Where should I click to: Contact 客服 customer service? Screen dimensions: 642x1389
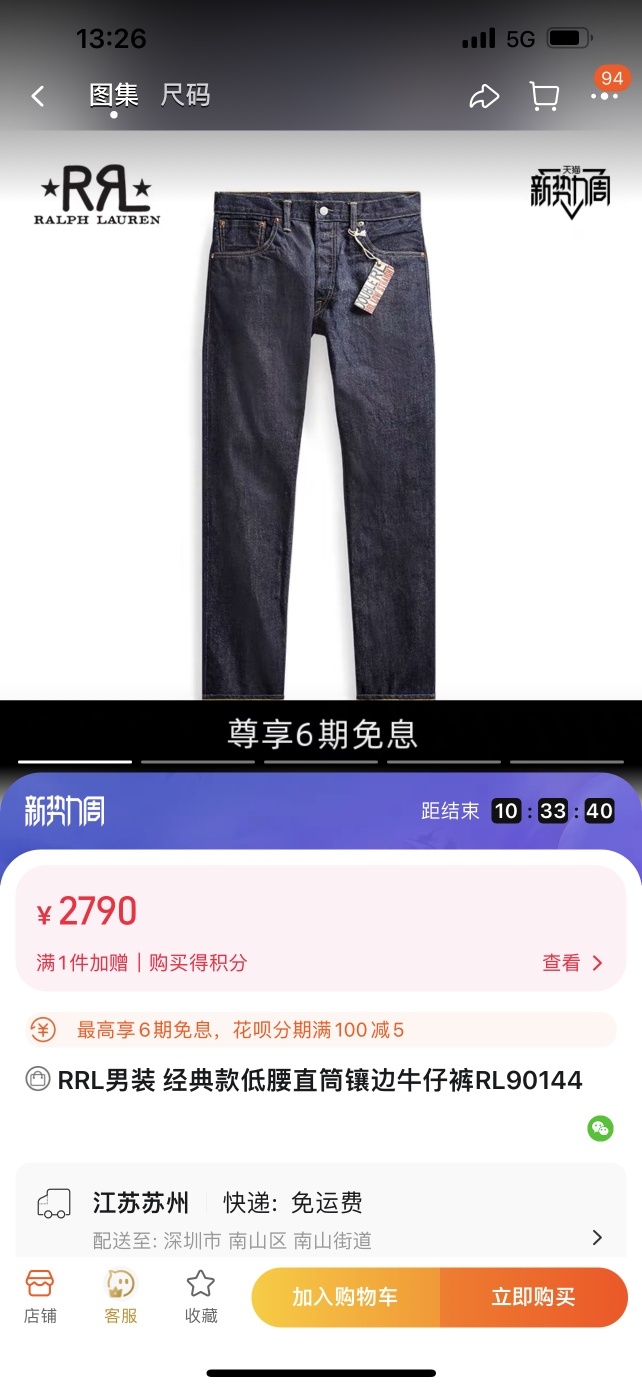(121, 1296)
